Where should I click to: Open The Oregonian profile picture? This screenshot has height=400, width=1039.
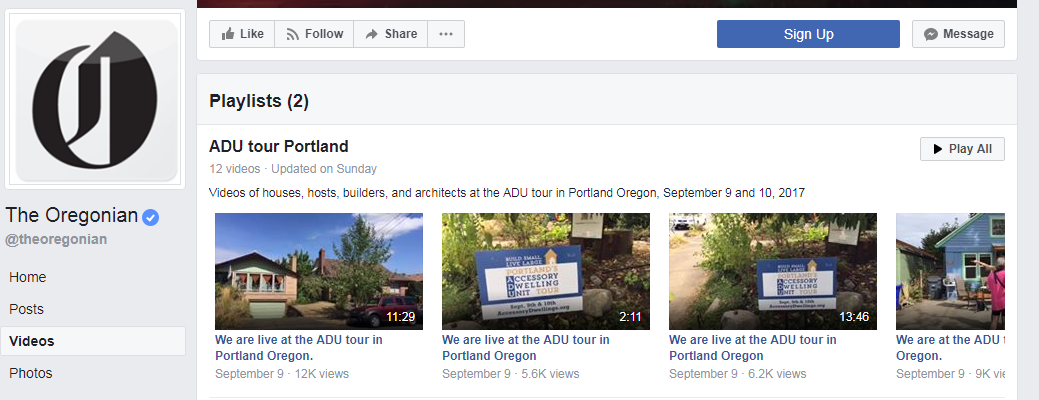[95, 99]
